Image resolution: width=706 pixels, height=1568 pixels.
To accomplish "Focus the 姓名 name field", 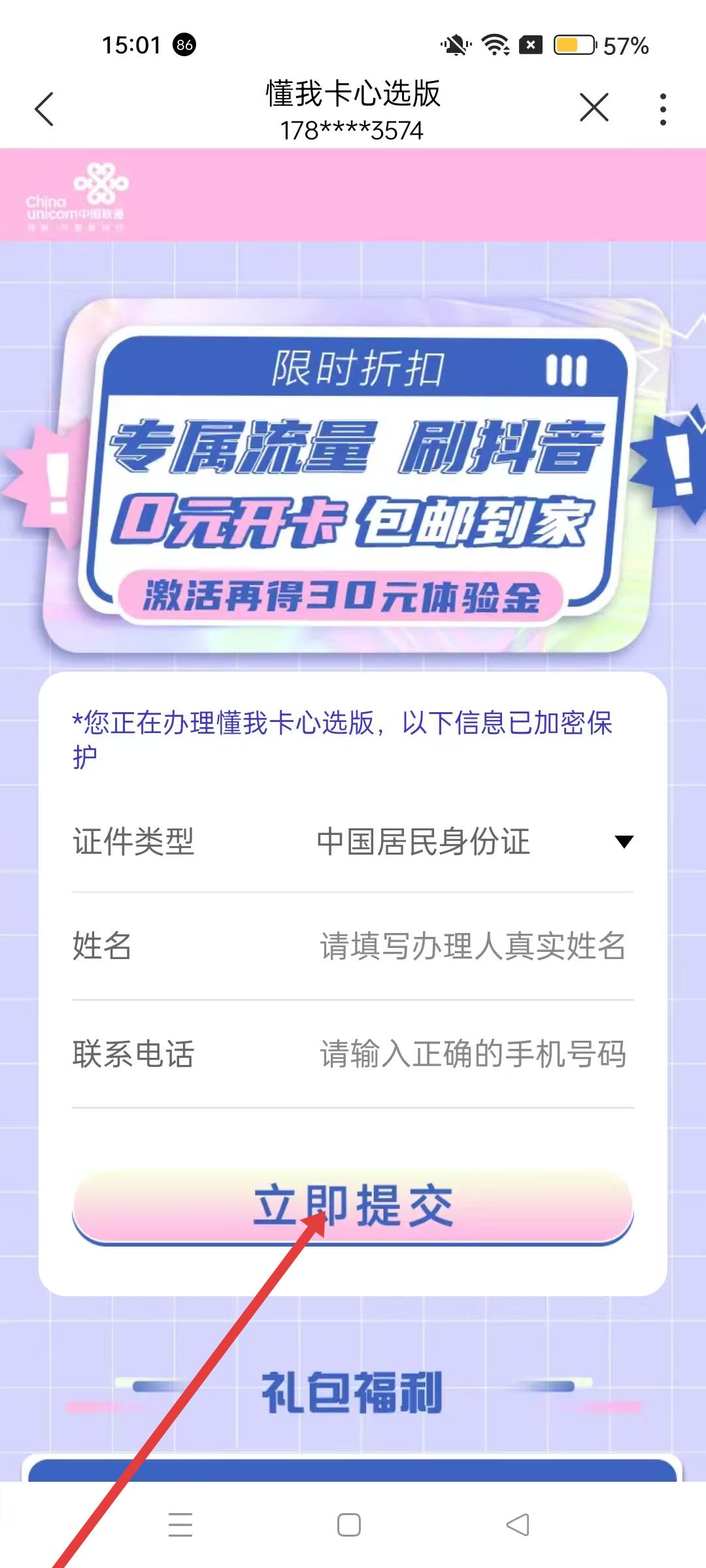I will click(472, 946).
